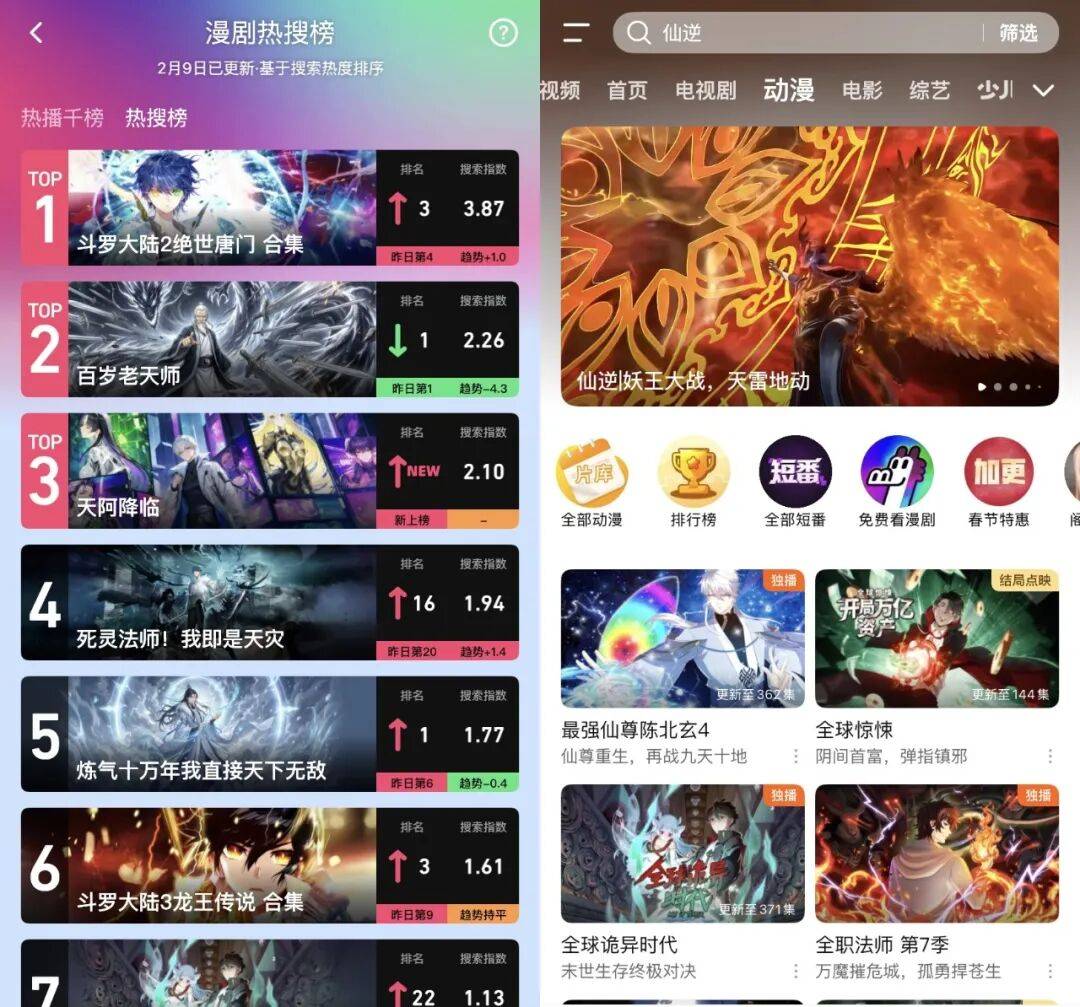Open 死灵法师！我即是天灾 ranked fourth
This screenshot has height=1007, width=1080.
point(222,603)
